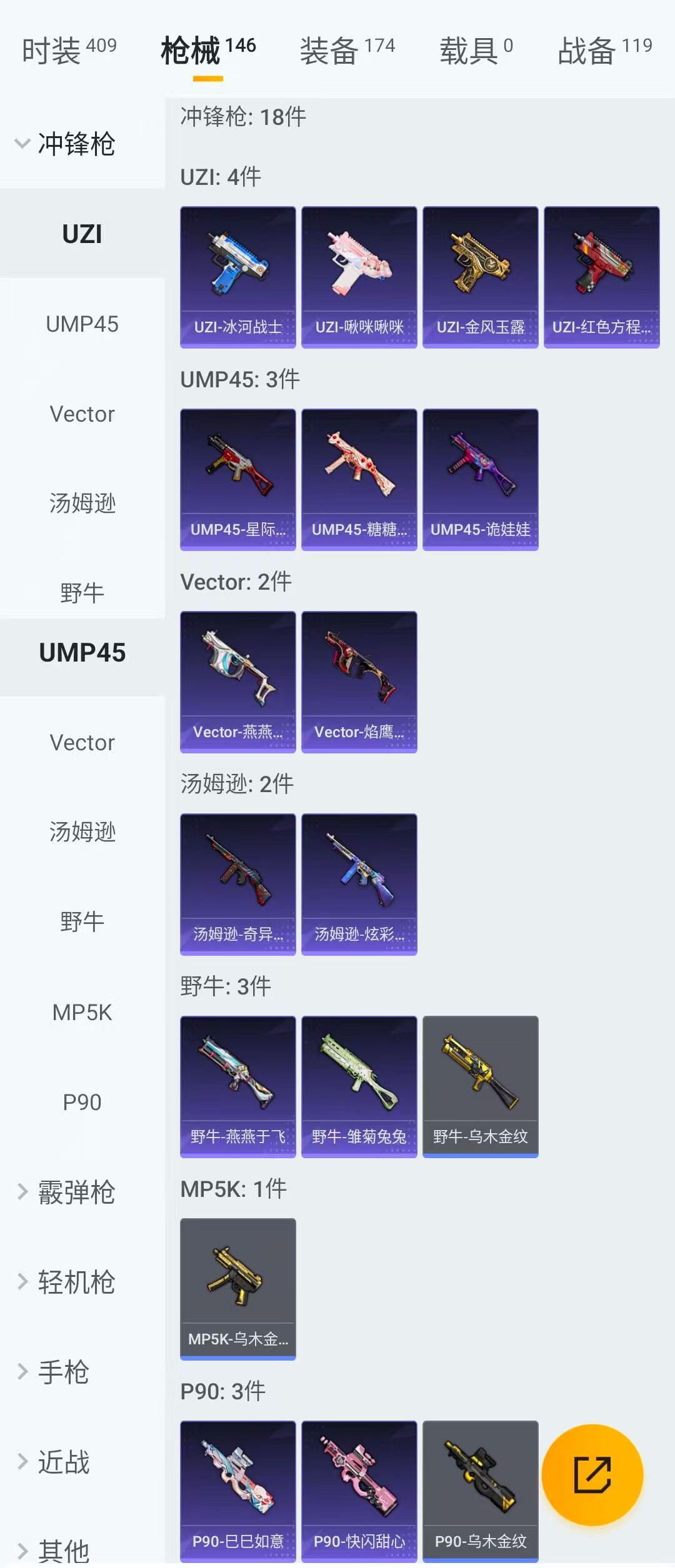The image size is (675, 1568).
Task: View the UMP45-诡娃娃 skin
Action: coord(480,479)
